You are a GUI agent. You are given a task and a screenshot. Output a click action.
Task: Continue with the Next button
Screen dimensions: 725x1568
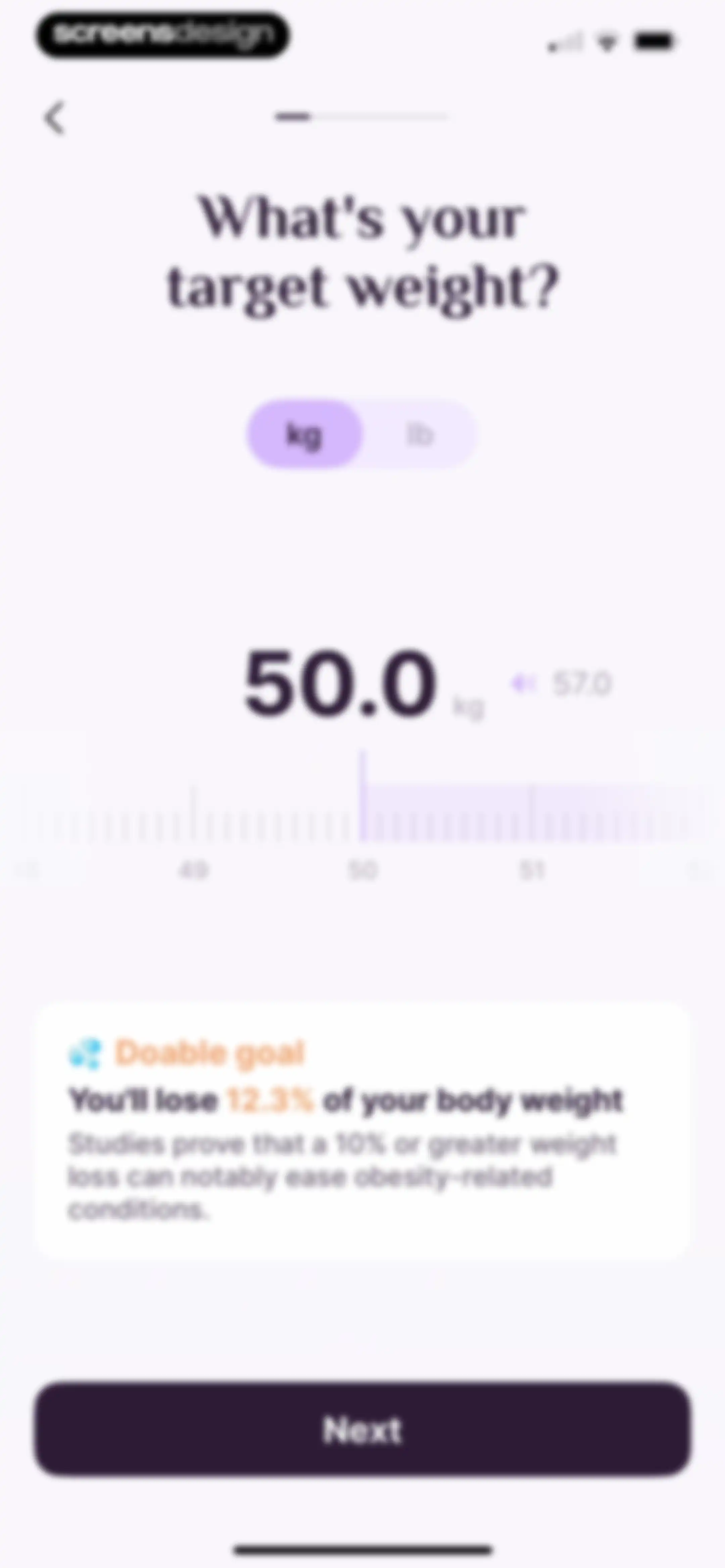pyautogui.click(x=362, y=1429)
